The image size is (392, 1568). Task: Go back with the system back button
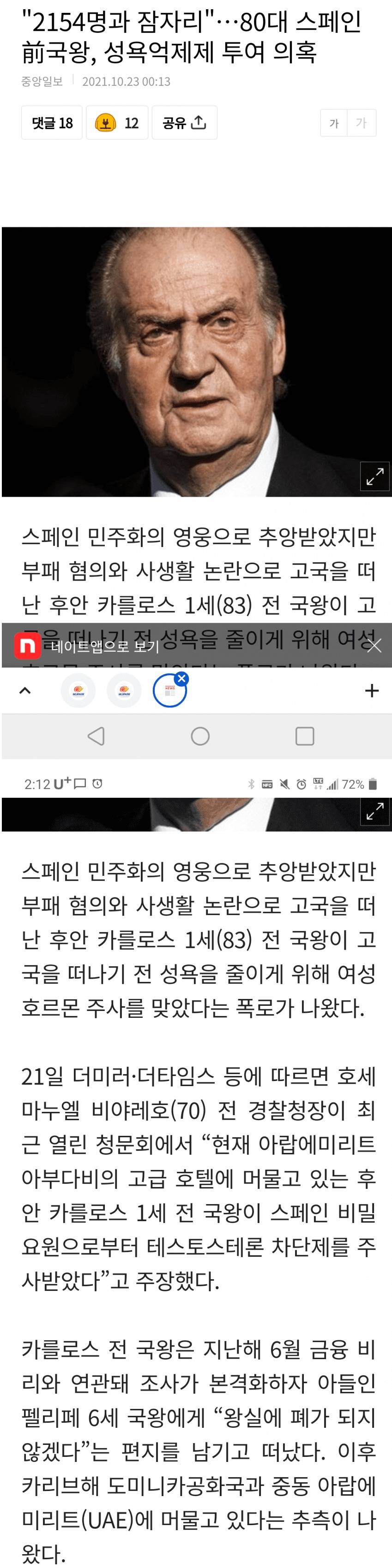[x=96, y=736]
